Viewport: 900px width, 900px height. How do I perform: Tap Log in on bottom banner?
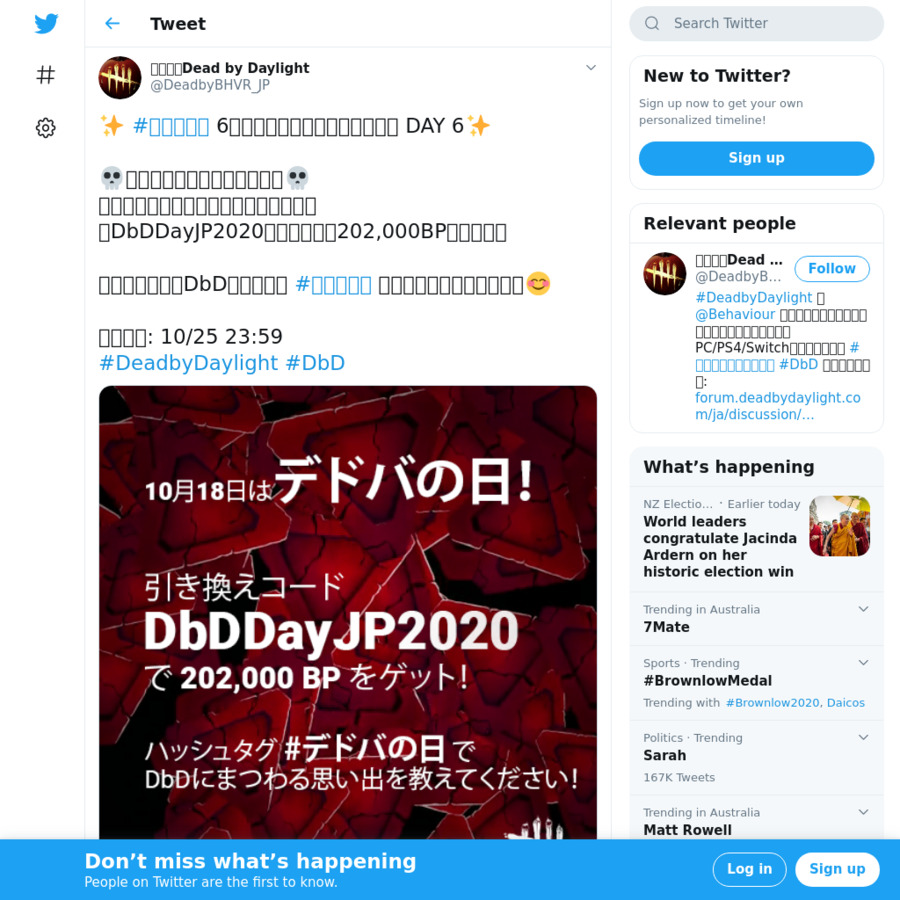point(749,869)
